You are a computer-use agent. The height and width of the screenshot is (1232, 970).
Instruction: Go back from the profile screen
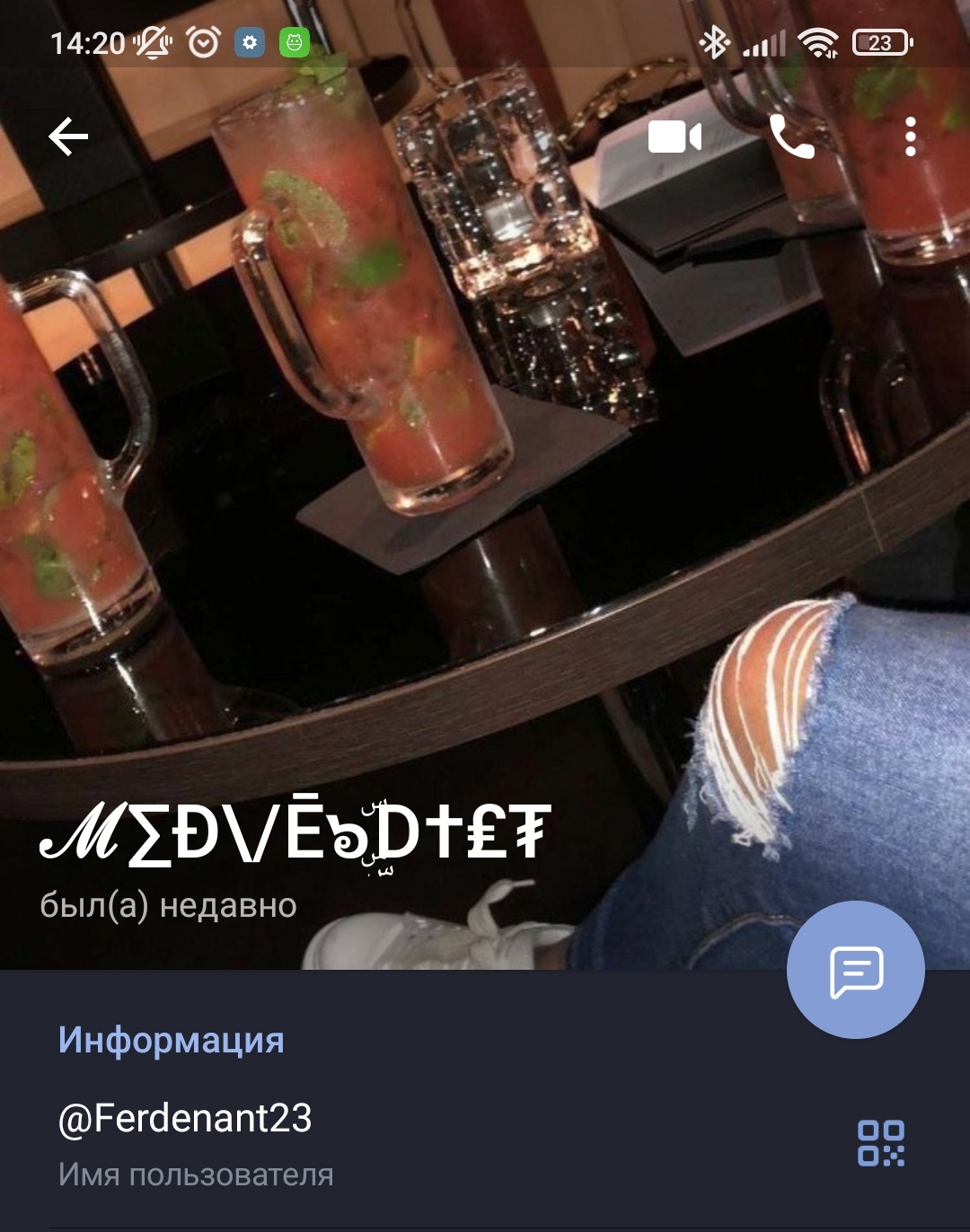pos(68,136)
